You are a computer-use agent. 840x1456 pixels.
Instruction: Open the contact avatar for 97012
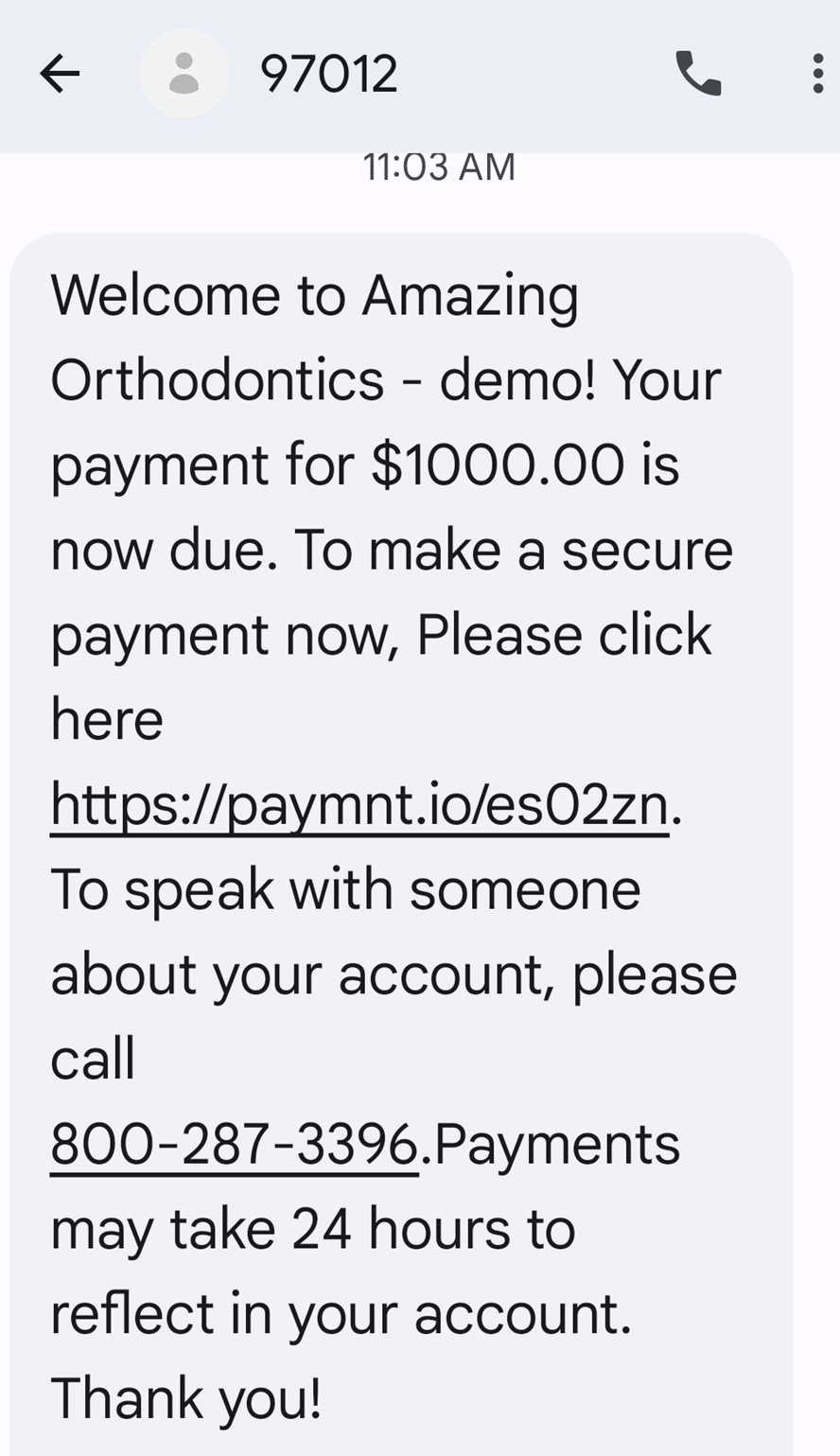click(184, 74)
